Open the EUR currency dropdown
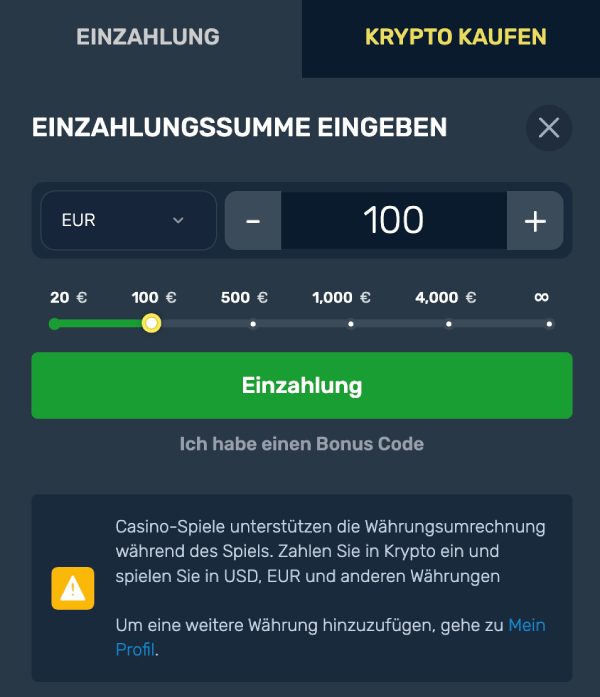 (x=128, y=220)
